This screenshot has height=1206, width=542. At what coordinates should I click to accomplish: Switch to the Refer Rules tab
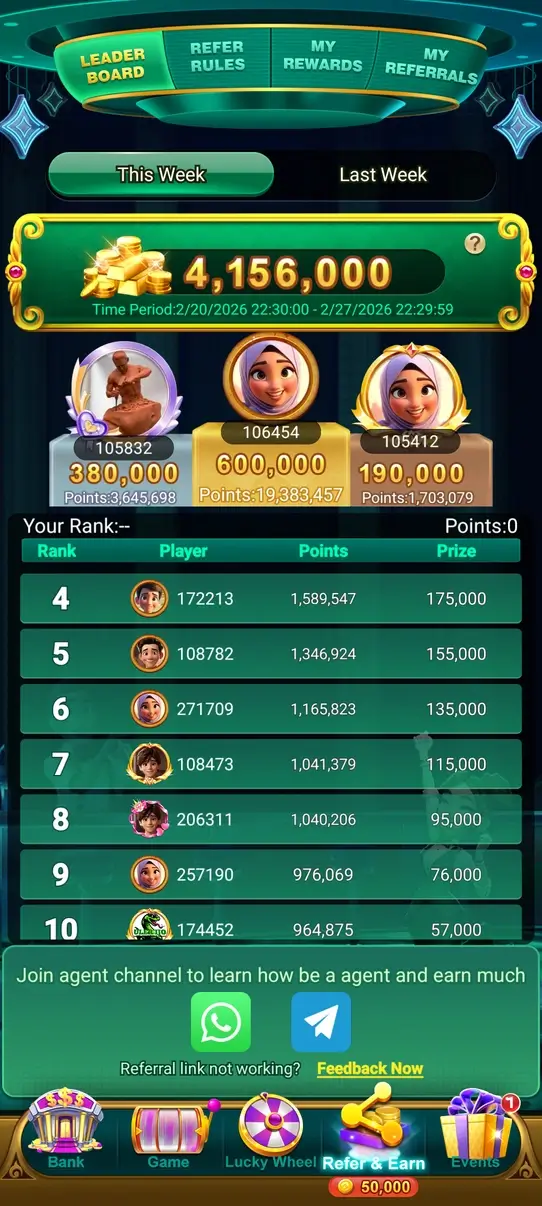click(217, 56)
